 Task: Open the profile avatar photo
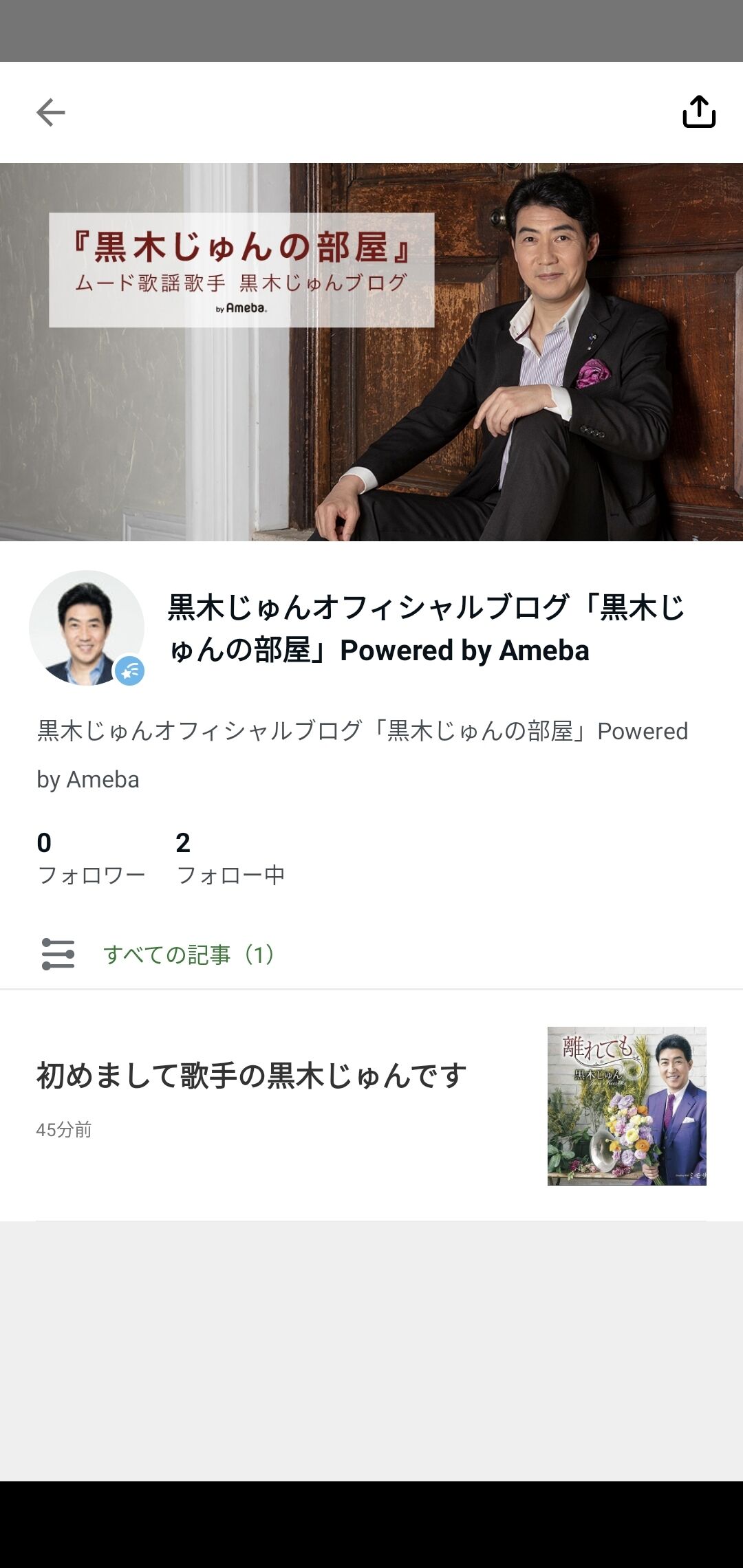tap(87, 627)
